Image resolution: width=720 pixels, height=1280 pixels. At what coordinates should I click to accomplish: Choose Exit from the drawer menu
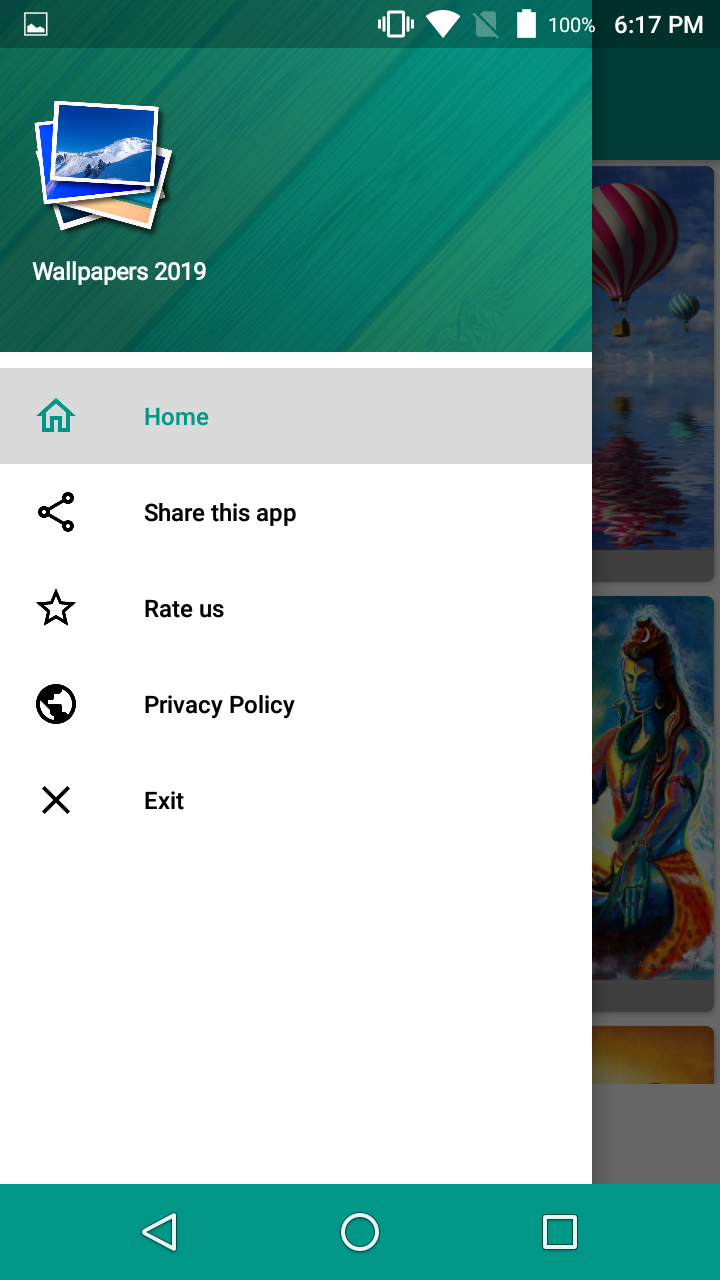pos(163,800)
